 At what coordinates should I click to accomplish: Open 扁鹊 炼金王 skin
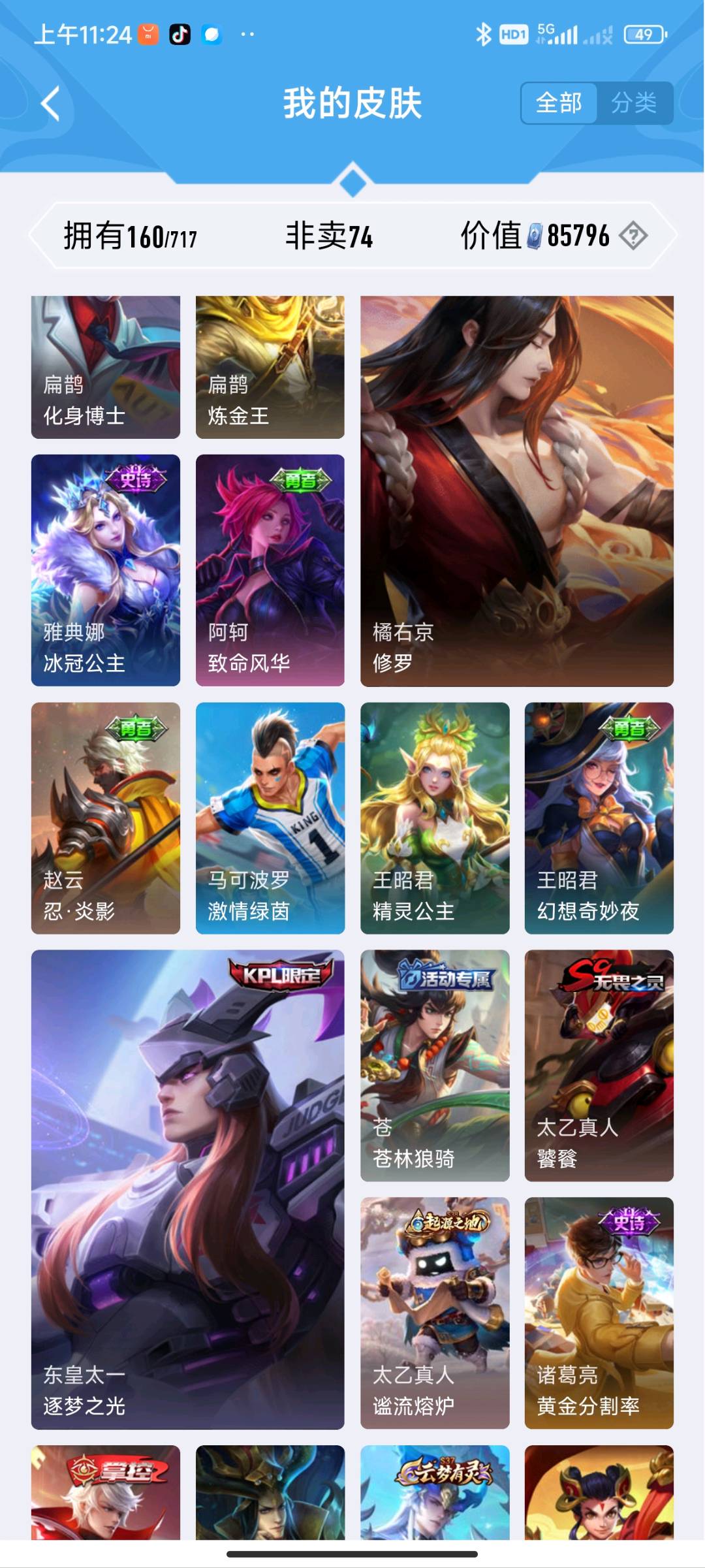coord(270,367)
